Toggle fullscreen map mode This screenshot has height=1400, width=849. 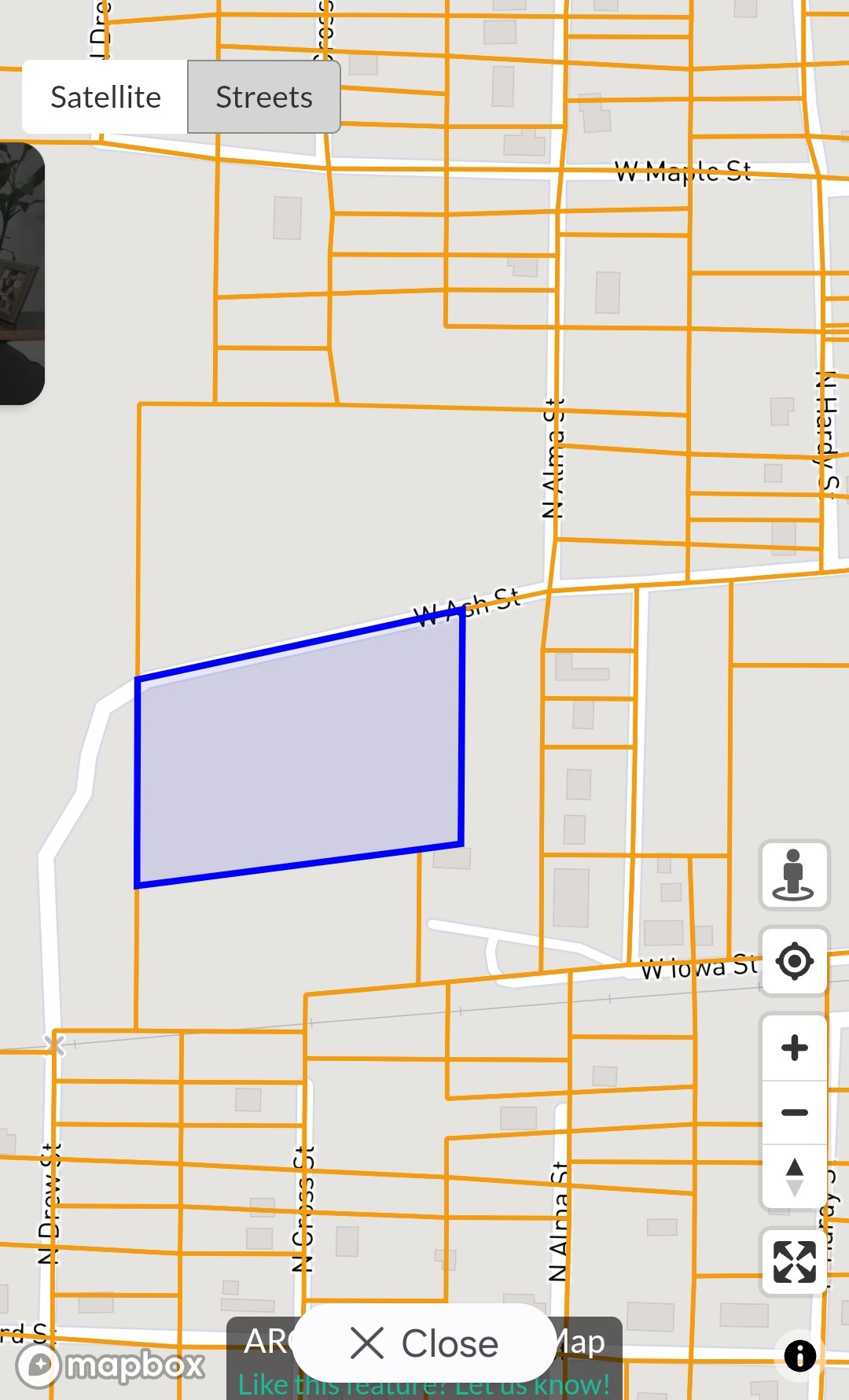click(x=794, y=1262)
